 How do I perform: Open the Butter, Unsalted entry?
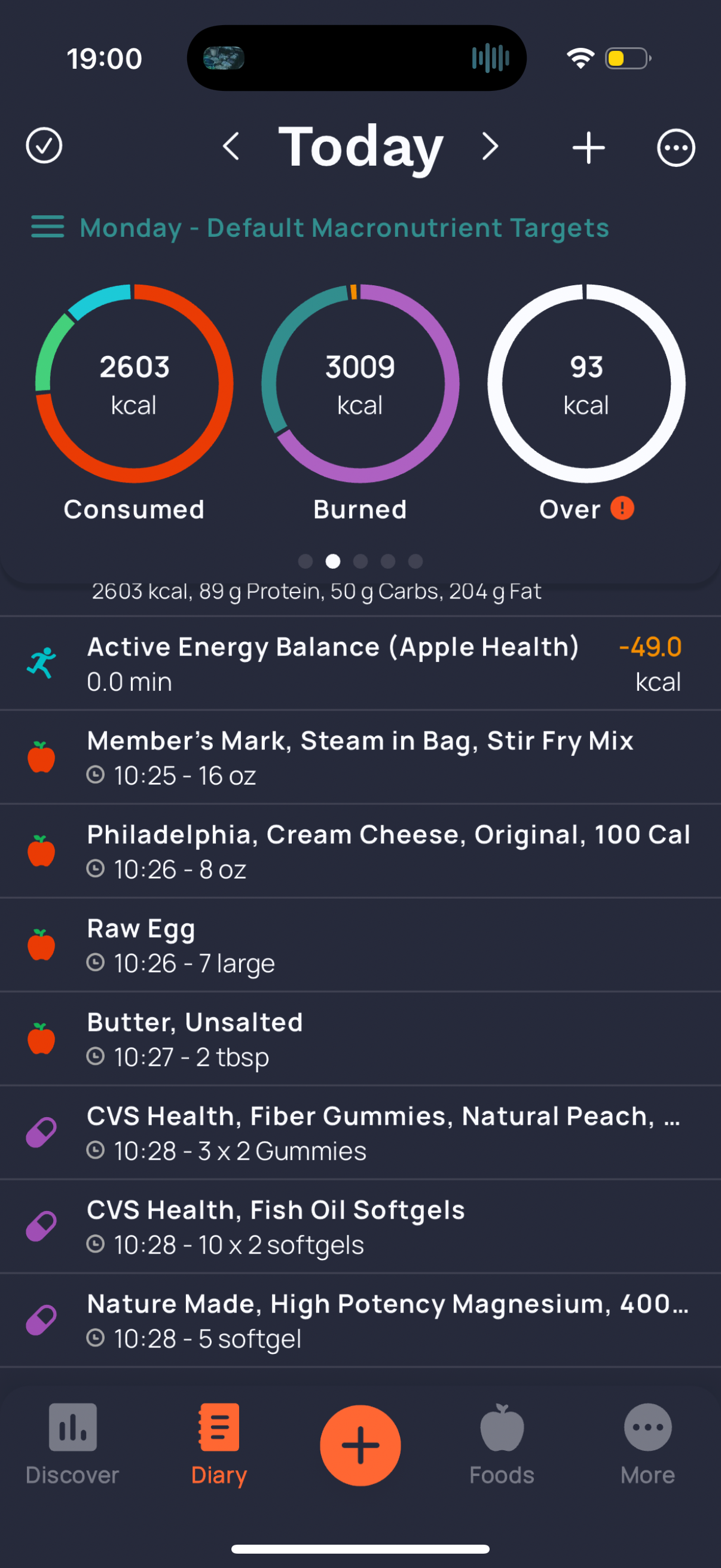point(360,1038)
